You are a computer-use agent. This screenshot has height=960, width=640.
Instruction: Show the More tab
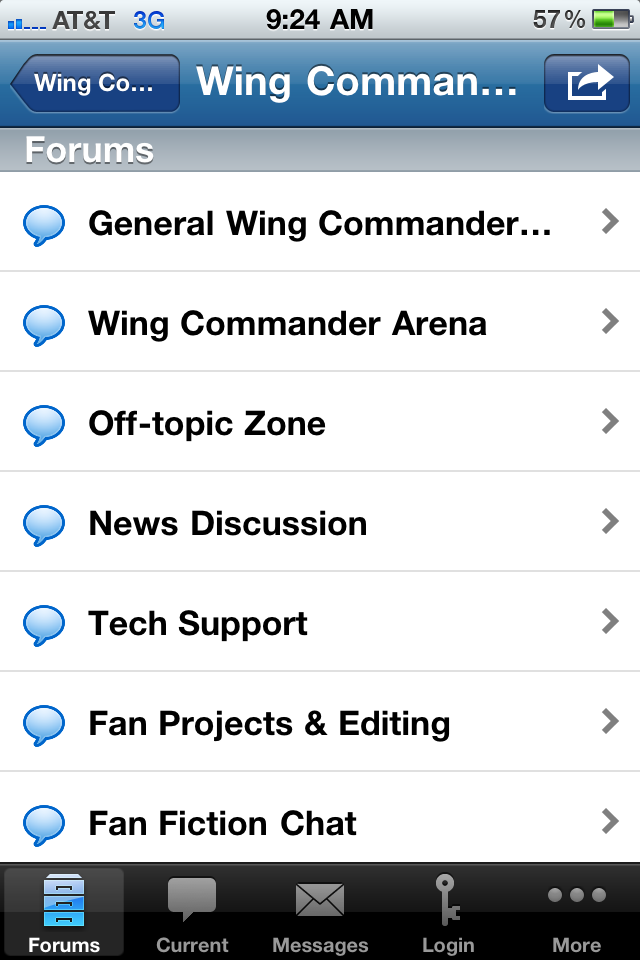point(576,912)
